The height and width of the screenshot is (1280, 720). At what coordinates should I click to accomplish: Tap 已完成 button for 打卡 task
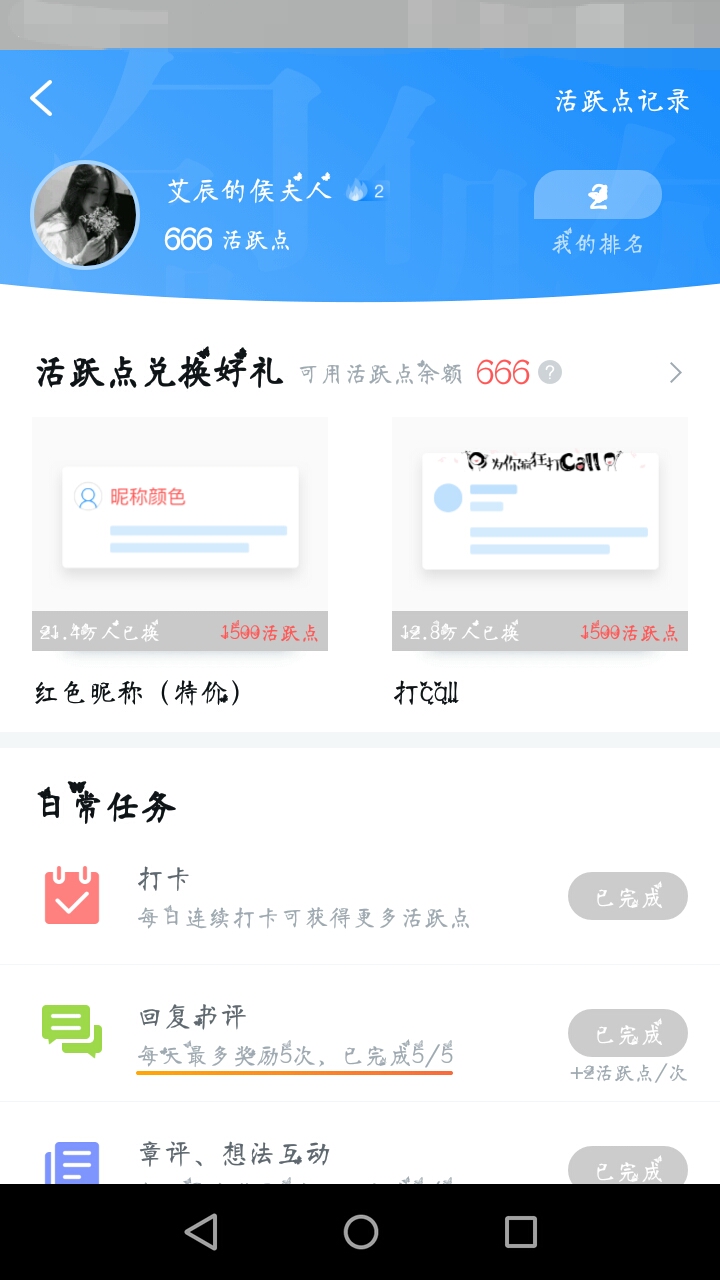[x=627, y=896]
